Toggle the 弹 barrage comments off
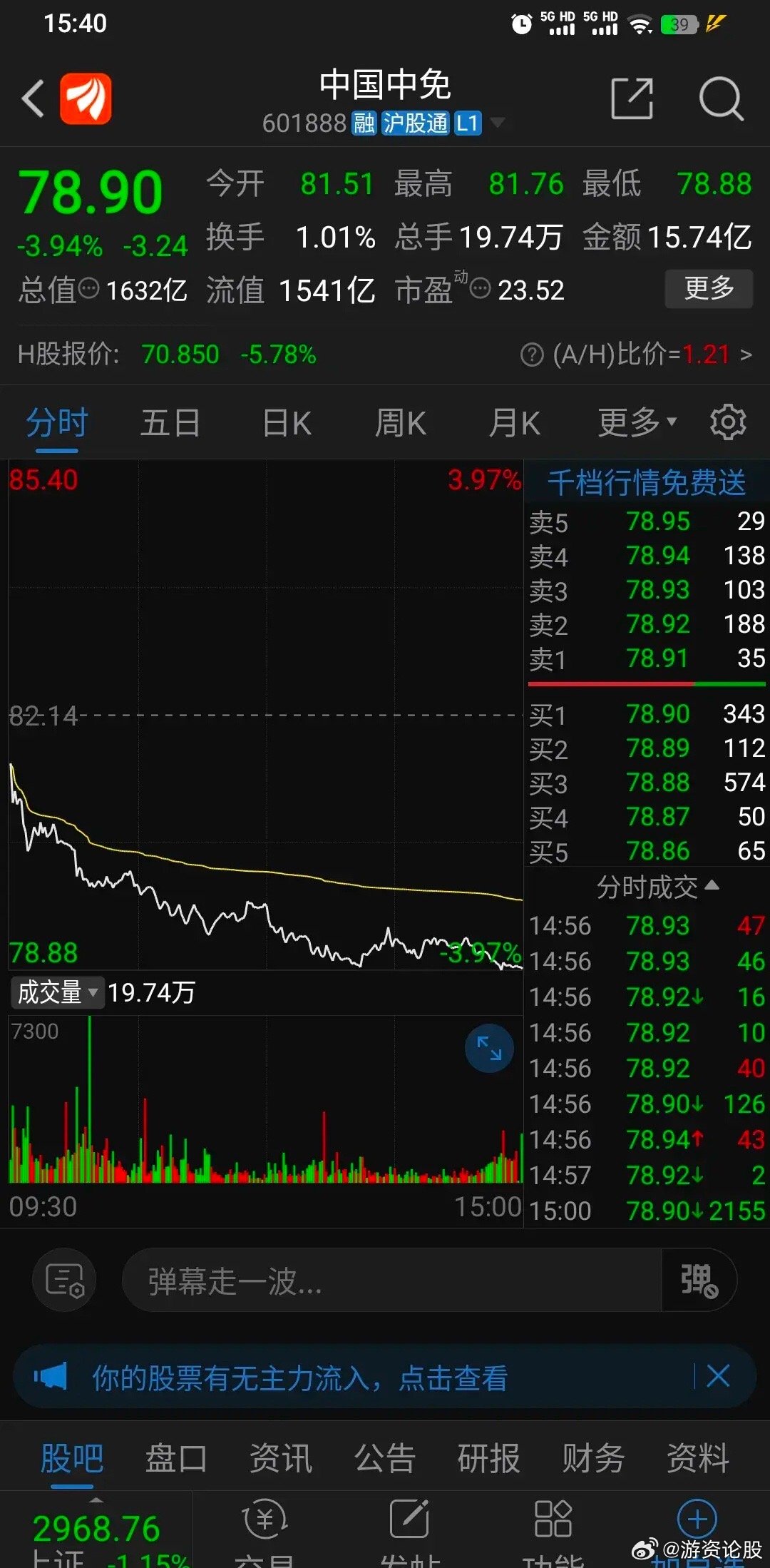770x1568 pixels. [698, 1281]
